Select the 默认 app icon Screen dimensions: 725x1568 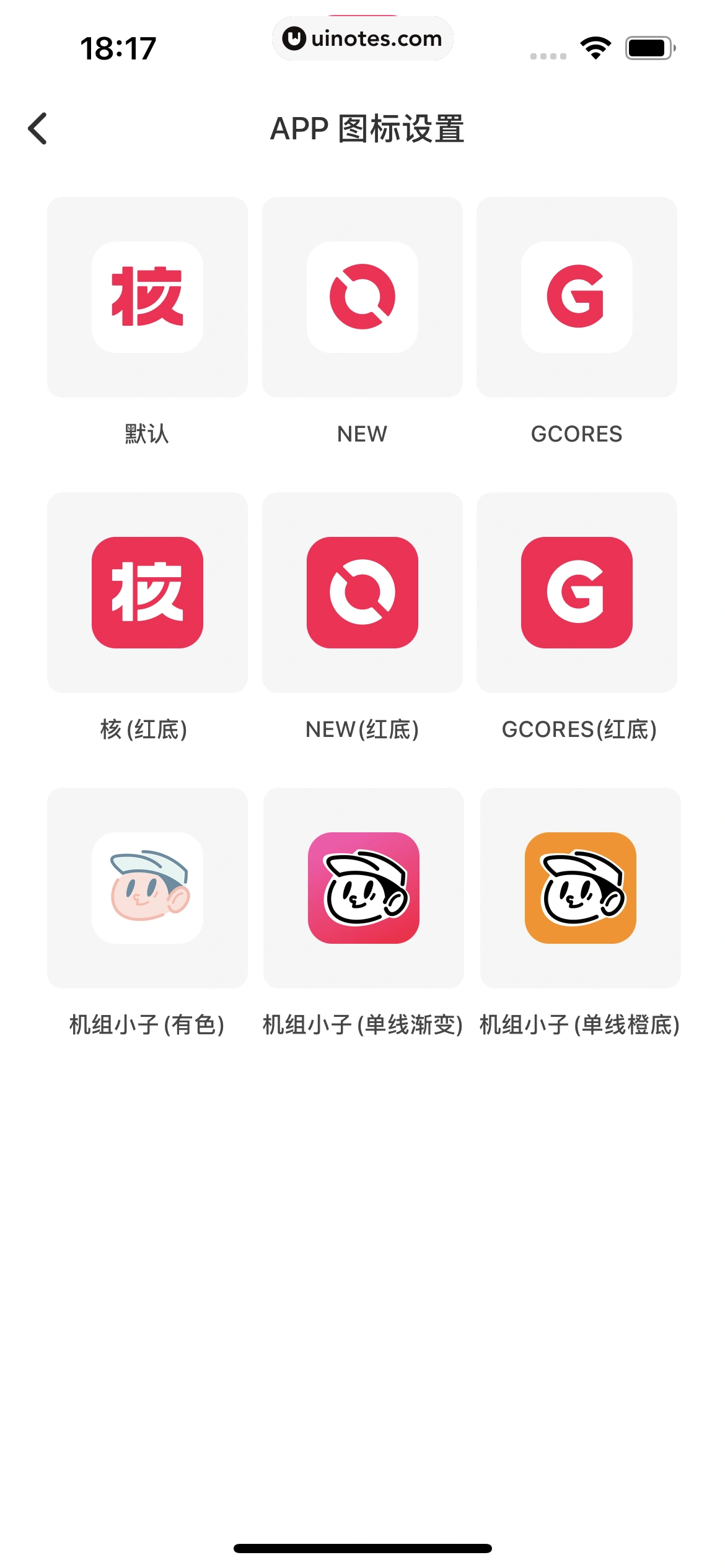point(147,297)
